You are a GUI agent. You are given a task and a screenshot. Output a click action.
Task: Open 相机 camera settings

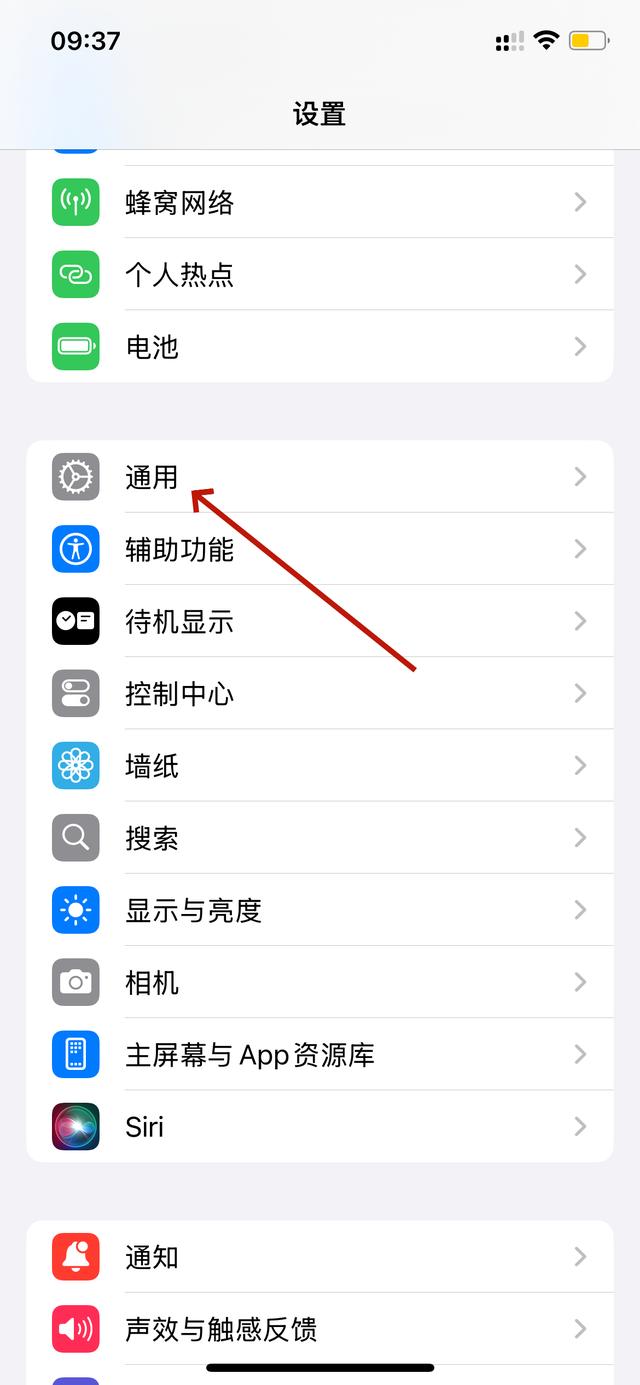(x=319, y=982)
